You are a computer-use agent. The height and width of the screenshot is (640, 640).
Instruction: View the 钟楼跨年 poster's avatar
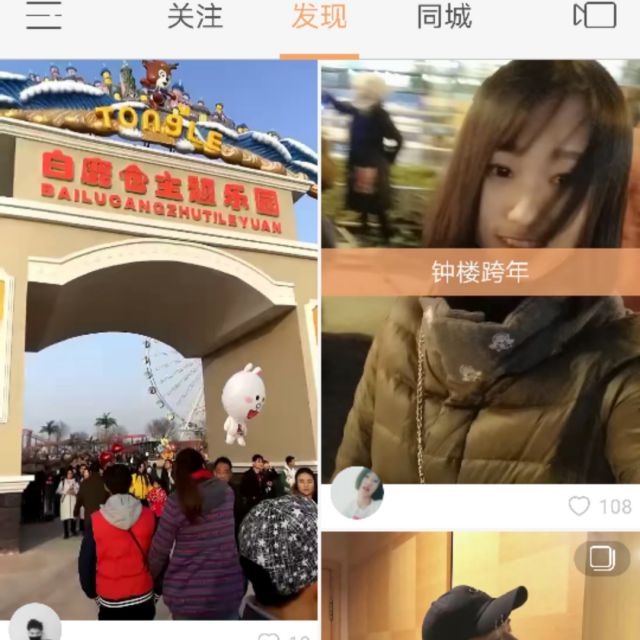(357, 493)
